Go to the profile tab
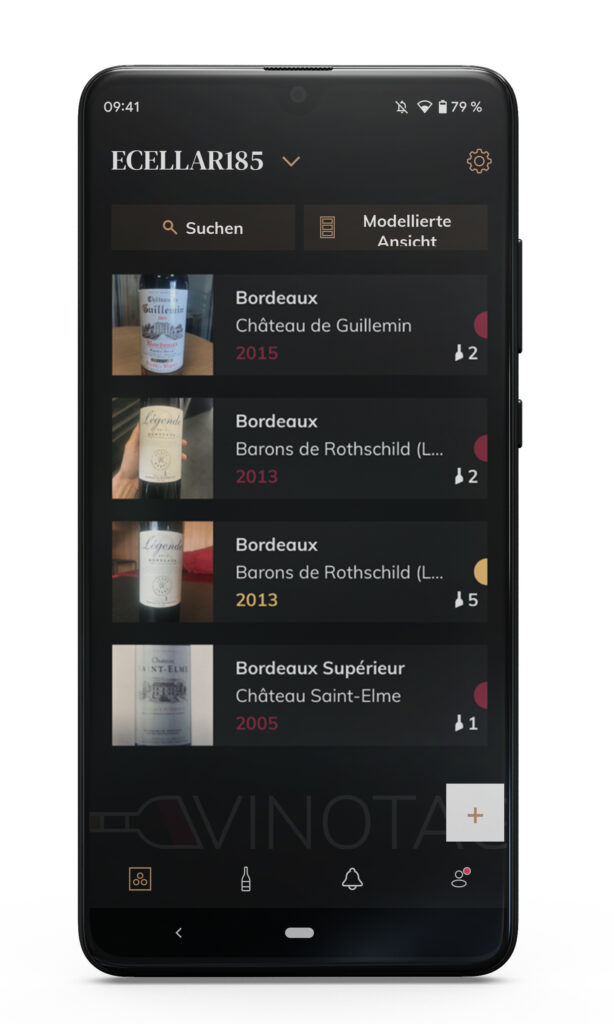The width and height of the screenshot is (614, 1024). coord(460,879)
